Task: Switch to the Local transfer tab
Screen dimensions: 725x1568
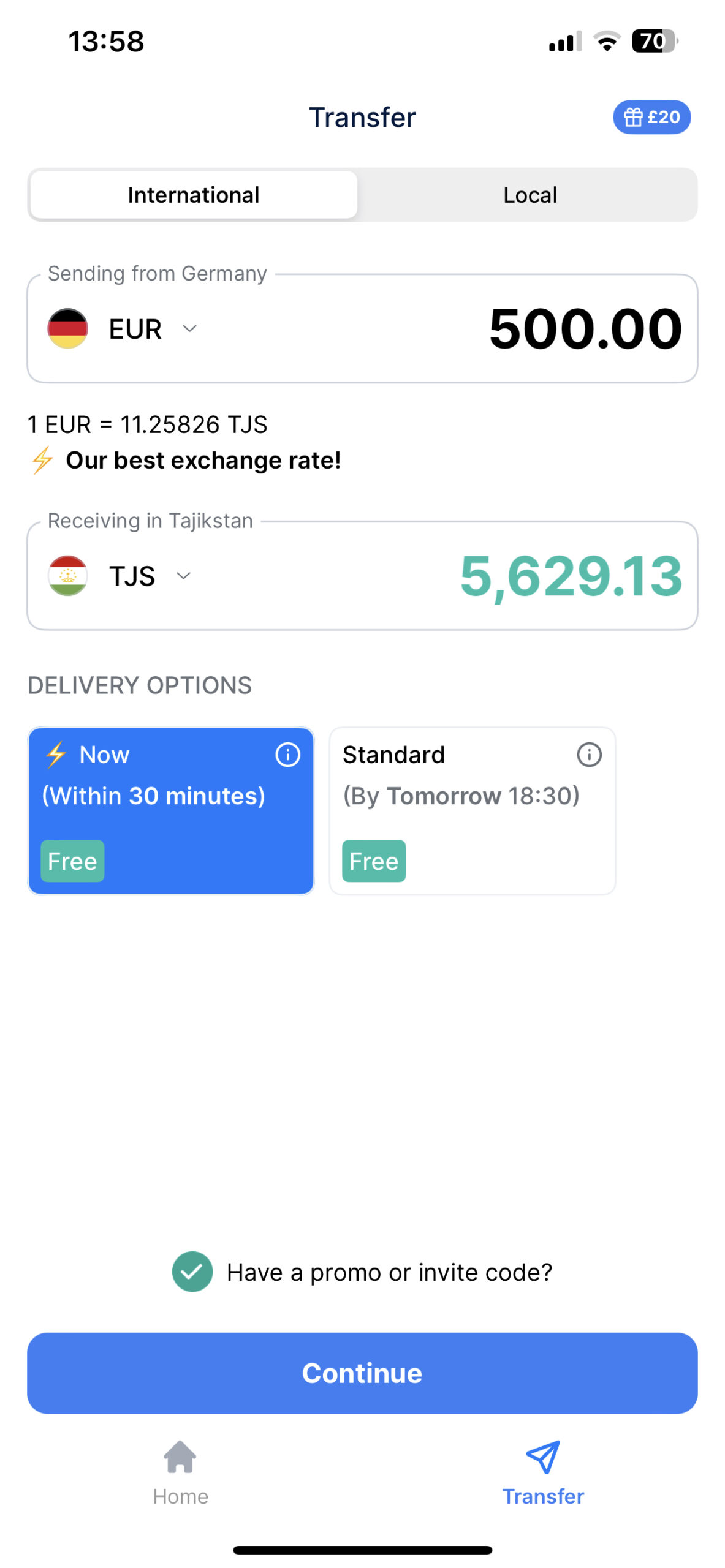Action: (529, 195)
